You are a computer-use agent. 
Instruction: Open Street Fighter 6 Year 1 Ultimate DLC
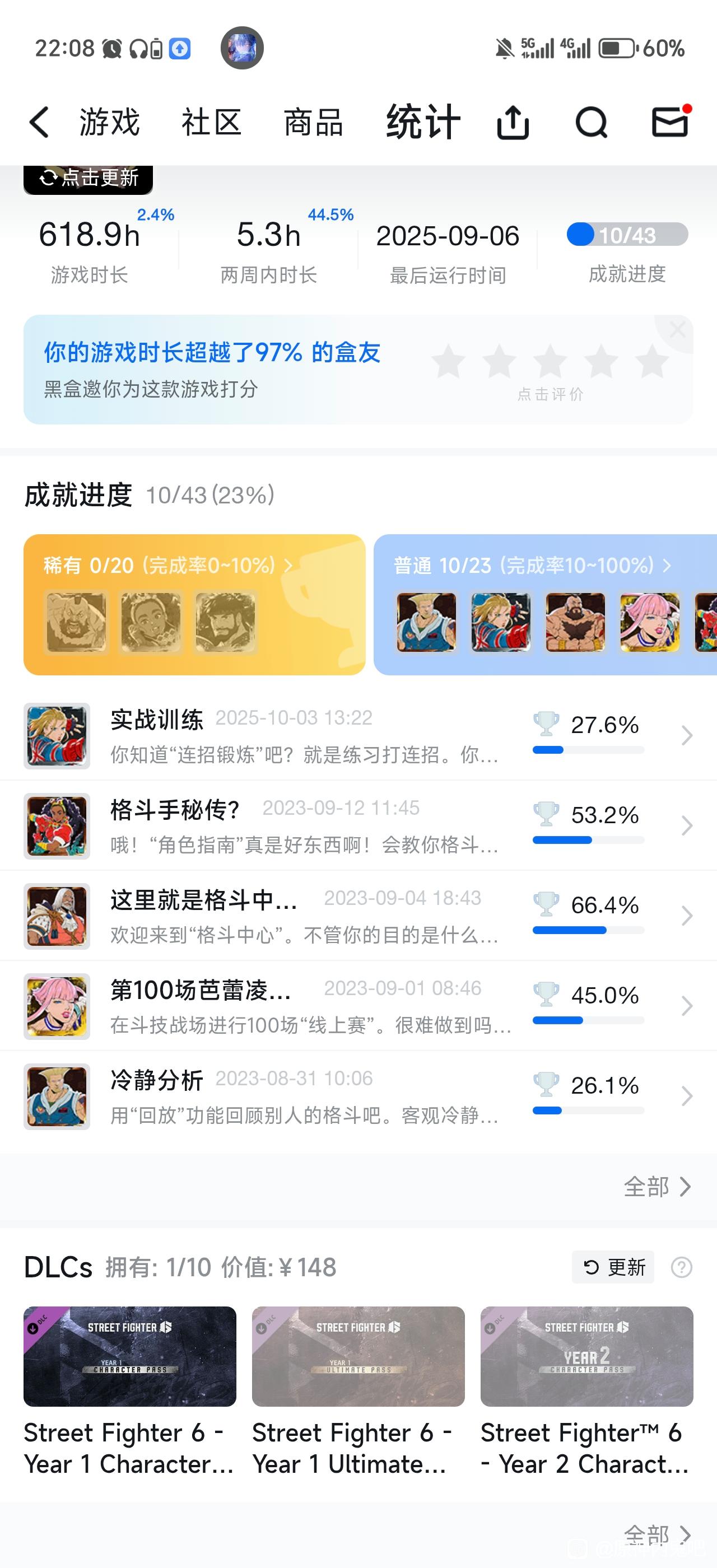[358, 1390]
